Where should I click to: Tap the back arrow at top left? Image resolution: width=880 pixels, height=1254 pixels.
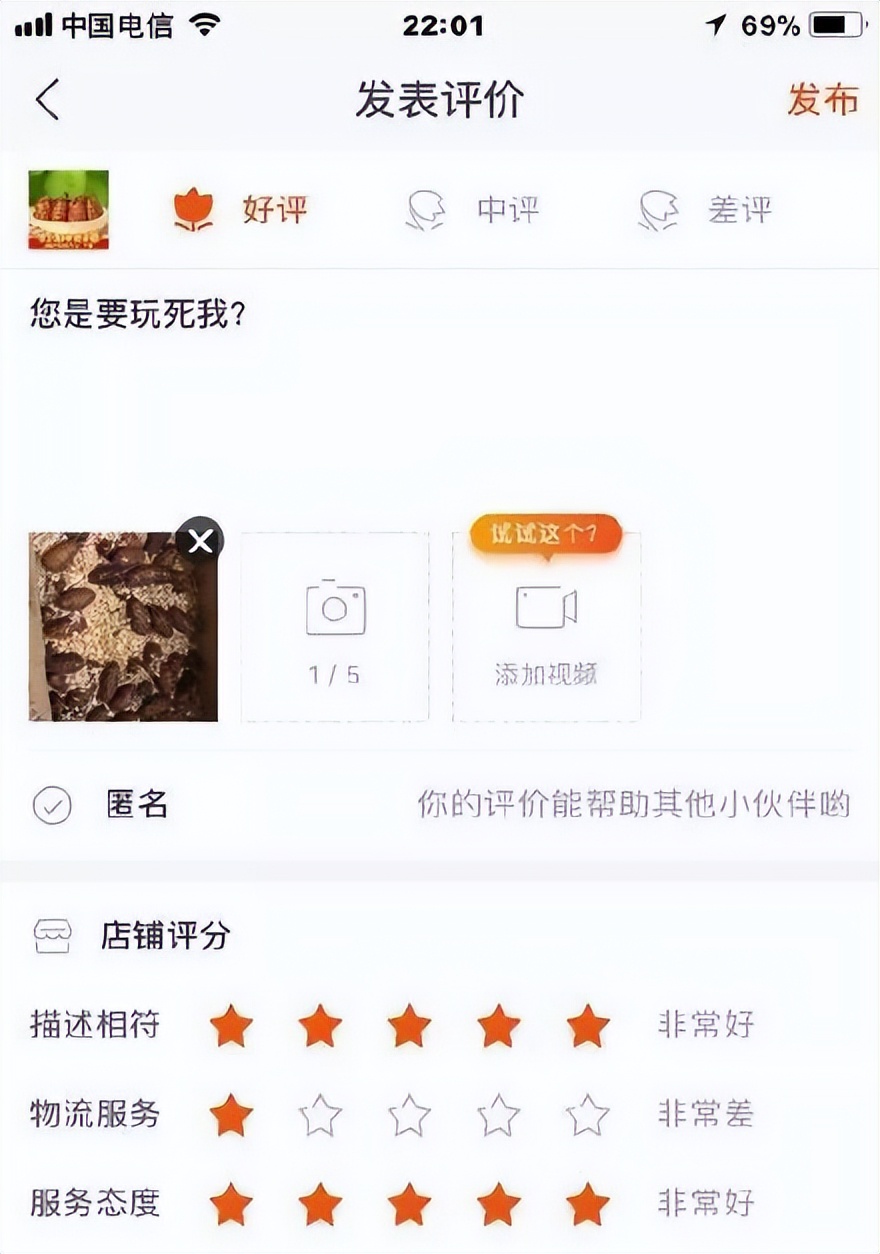tap(45, 100)
